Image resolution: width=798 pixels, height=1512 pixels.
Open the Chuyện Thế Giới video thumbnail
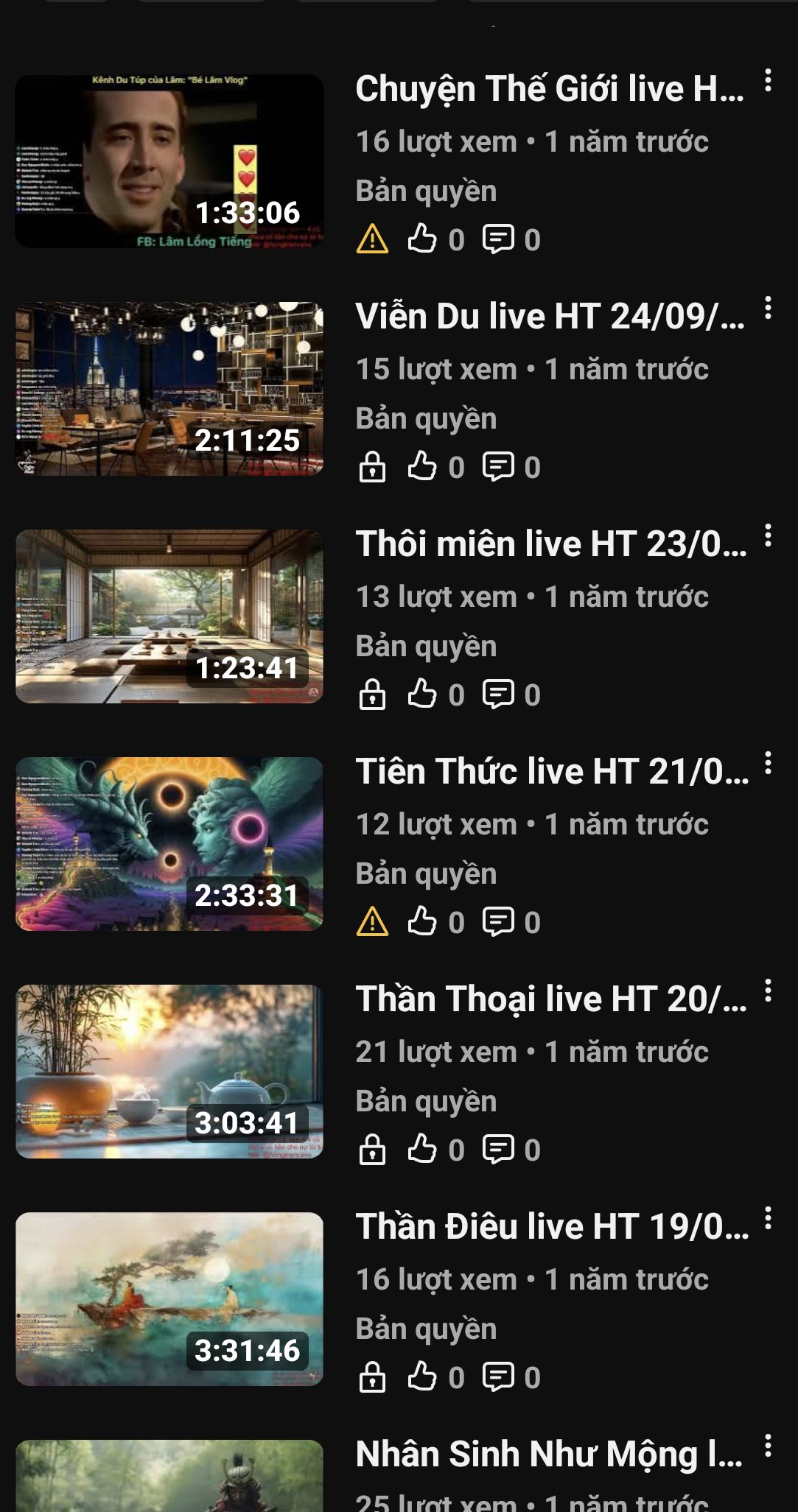tap(169, 161)
